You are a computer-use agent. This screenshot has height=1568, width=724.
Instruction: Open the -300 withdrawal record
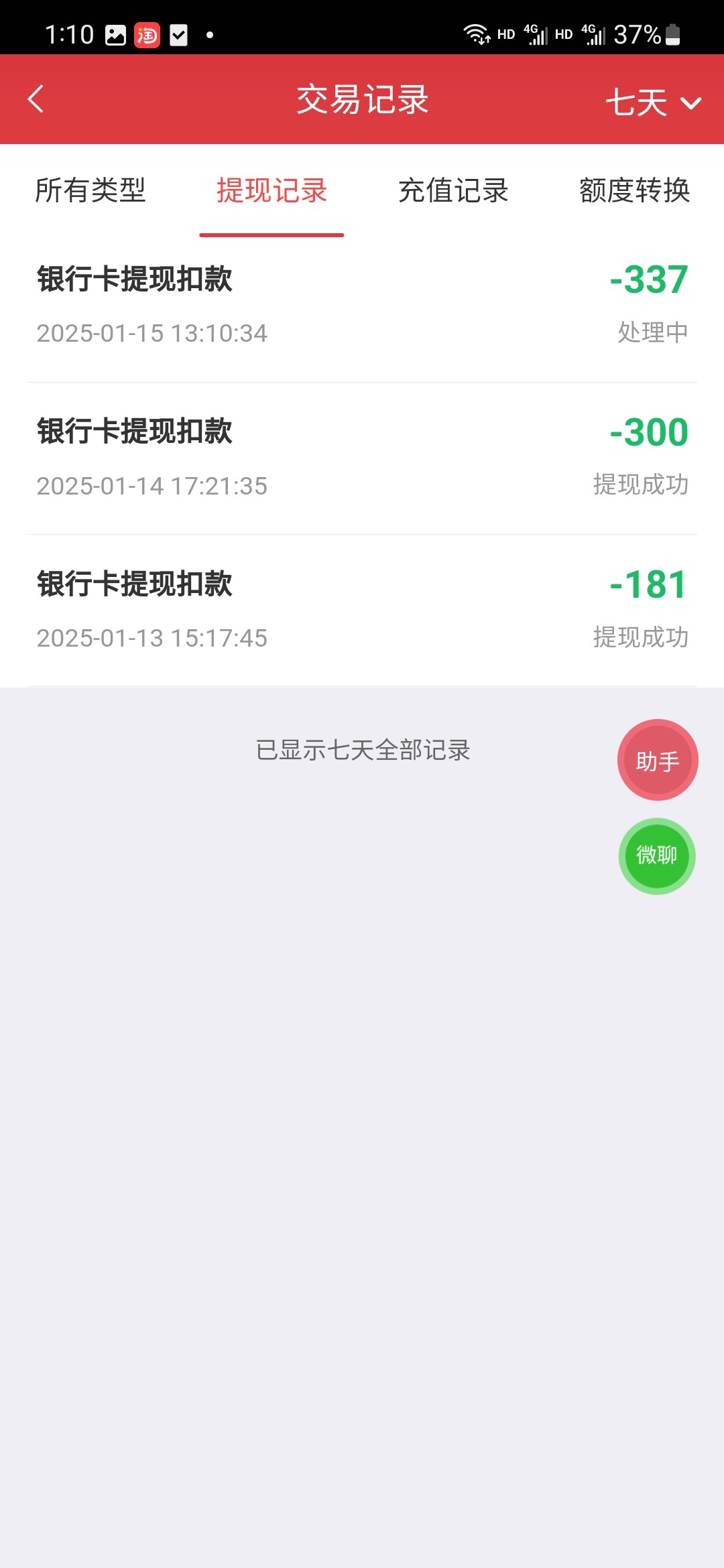pyautogui.click(x=362, y=459)
